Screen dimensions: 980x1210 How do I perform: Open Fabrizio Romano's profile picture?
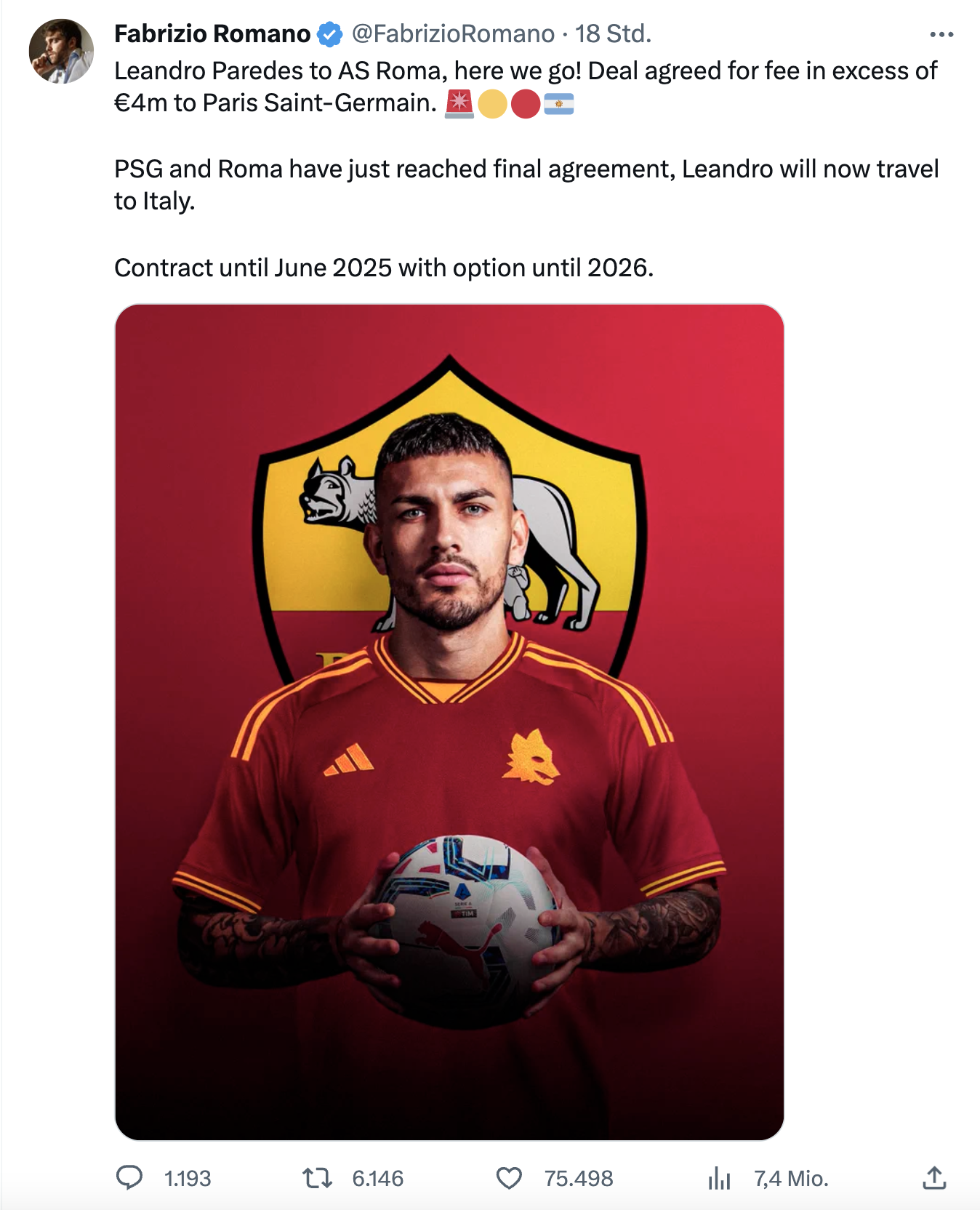(x=61, y=51)
